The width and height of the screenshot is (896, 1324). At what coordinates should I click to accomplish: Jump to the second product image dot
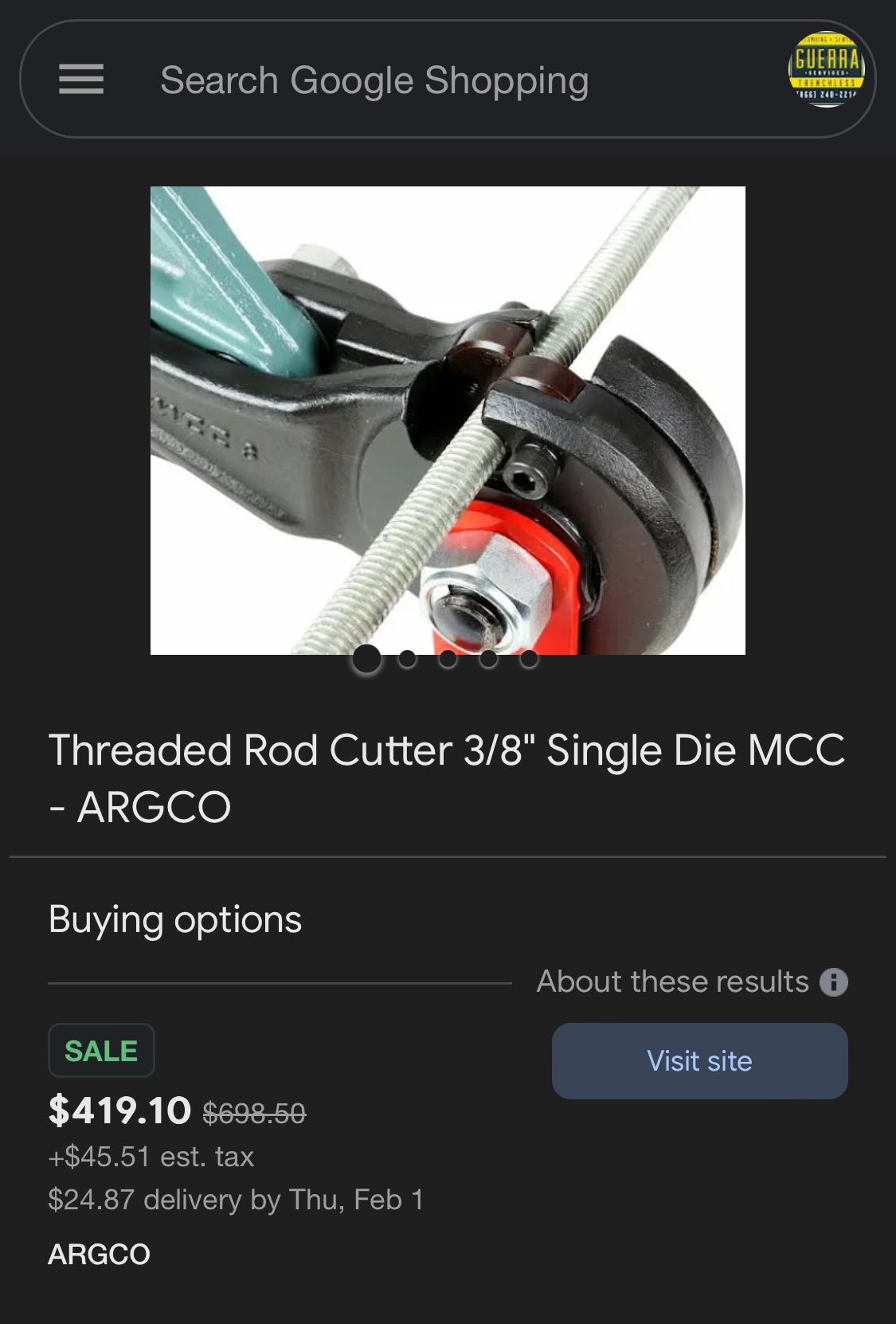click(x=408, y=659)
